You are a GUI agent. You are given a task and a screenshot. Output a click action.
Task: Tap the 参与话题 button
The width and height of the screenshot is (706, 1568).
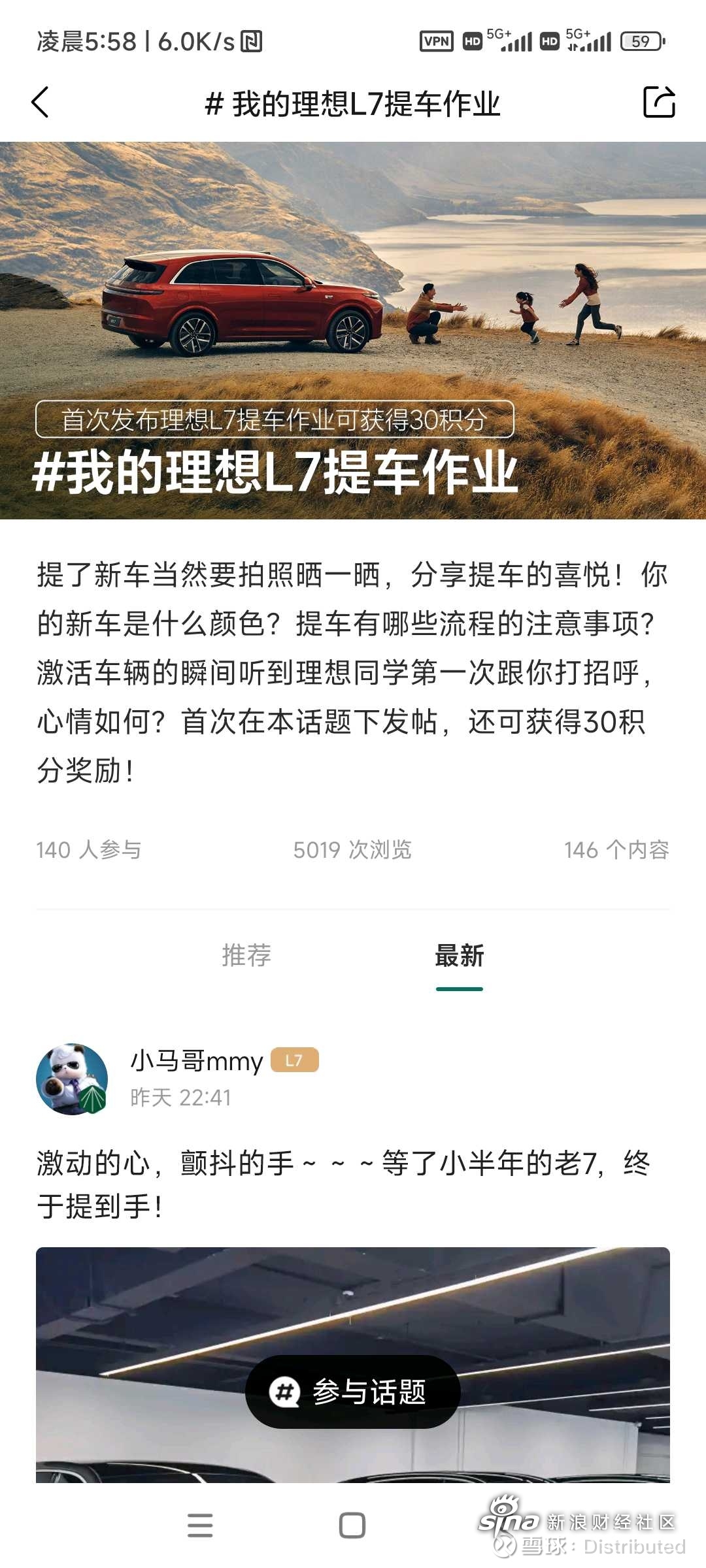(353, 1391)
